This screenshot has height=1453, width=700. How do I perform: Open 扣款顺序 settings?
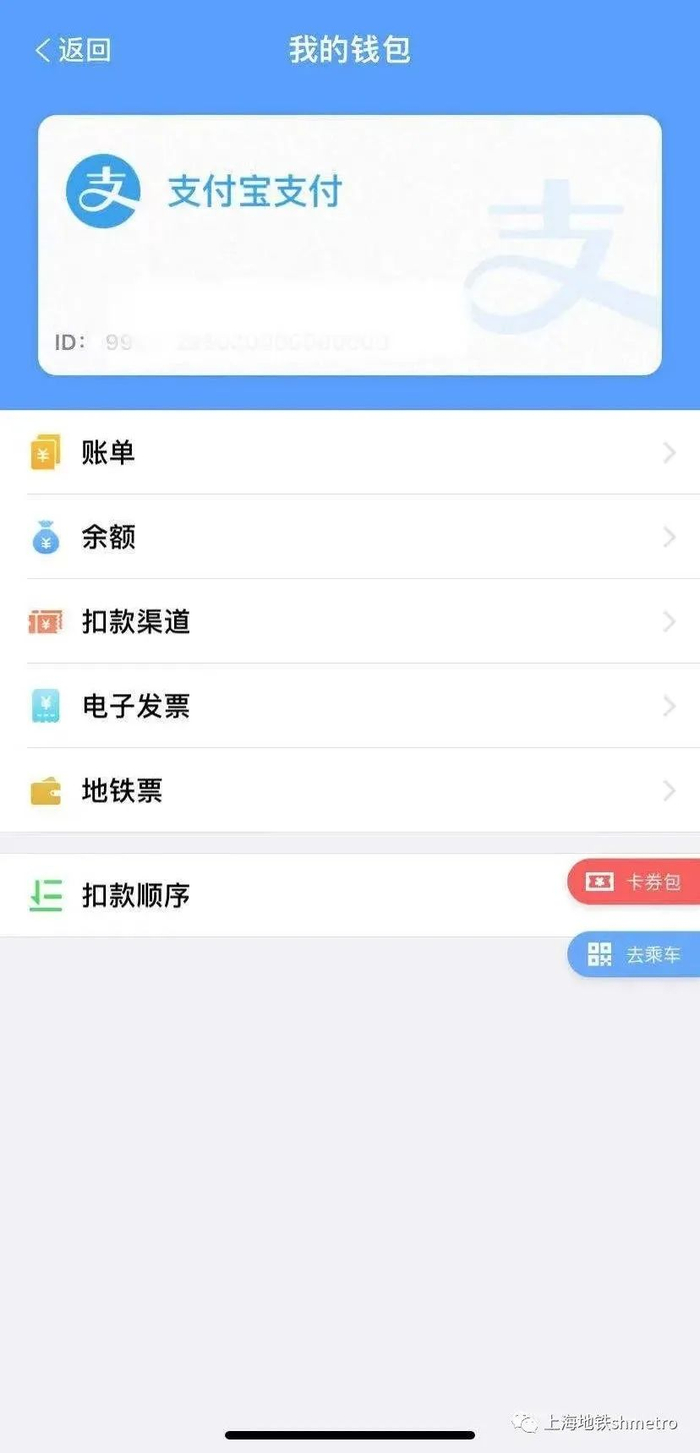pos(280,895)
